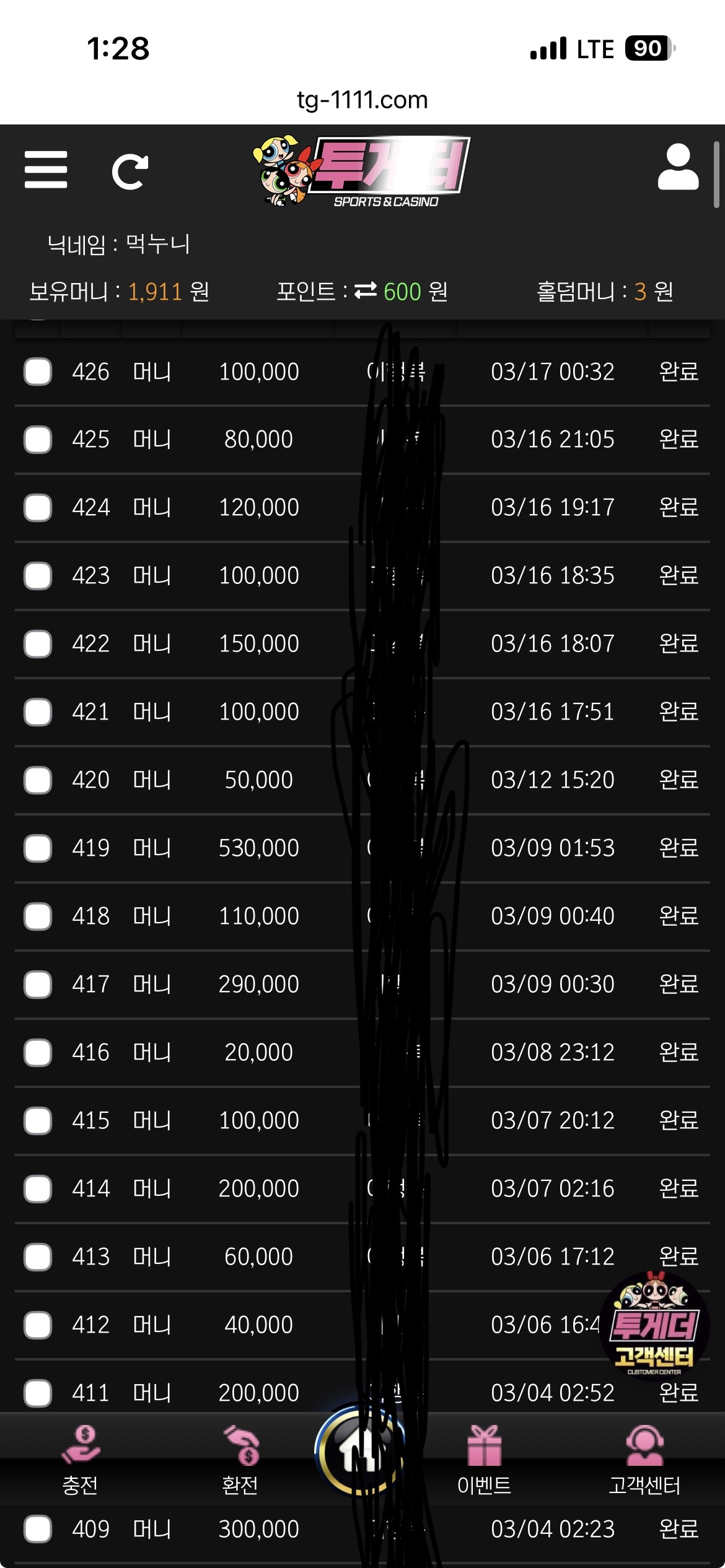Screen dimensions: 725x1568
Task: Open the 고객센터 tab in bottom bar
Action: tap(644, 1459)
